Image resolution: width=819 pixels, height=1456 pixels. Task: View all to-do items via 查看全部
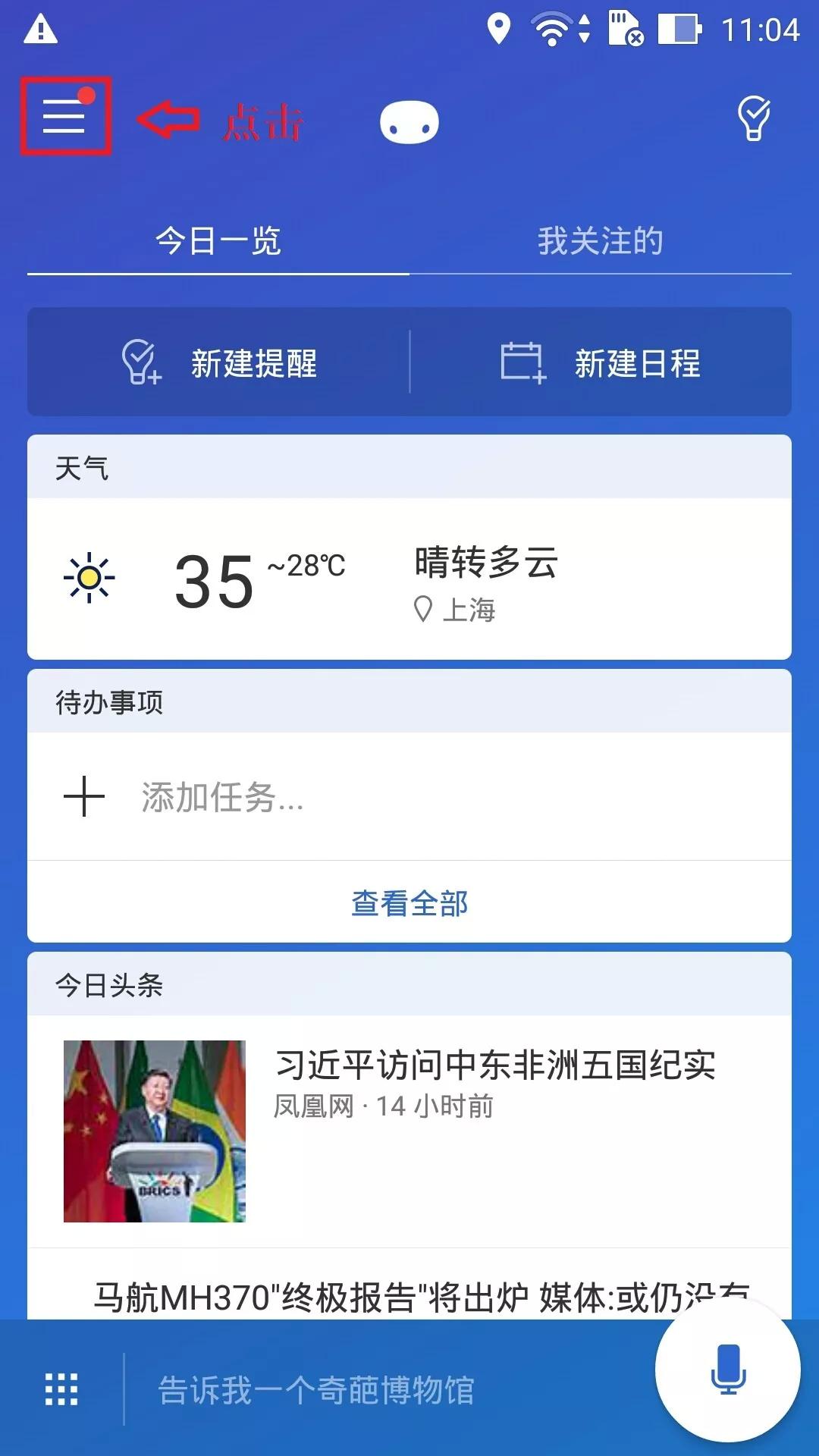409,903
